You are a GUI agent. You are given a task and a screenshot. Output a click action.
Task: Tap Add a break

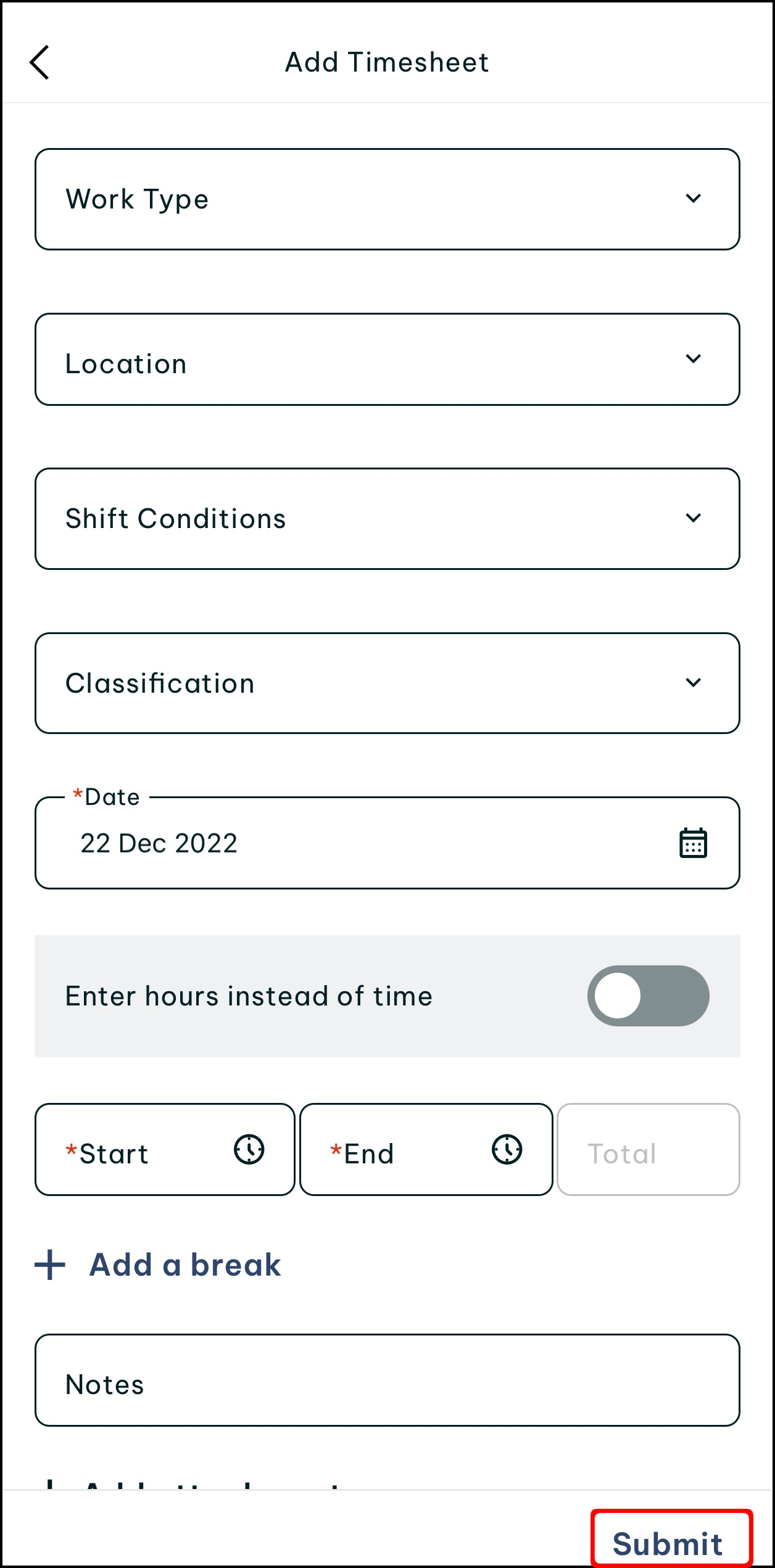tap(159, 1265)
